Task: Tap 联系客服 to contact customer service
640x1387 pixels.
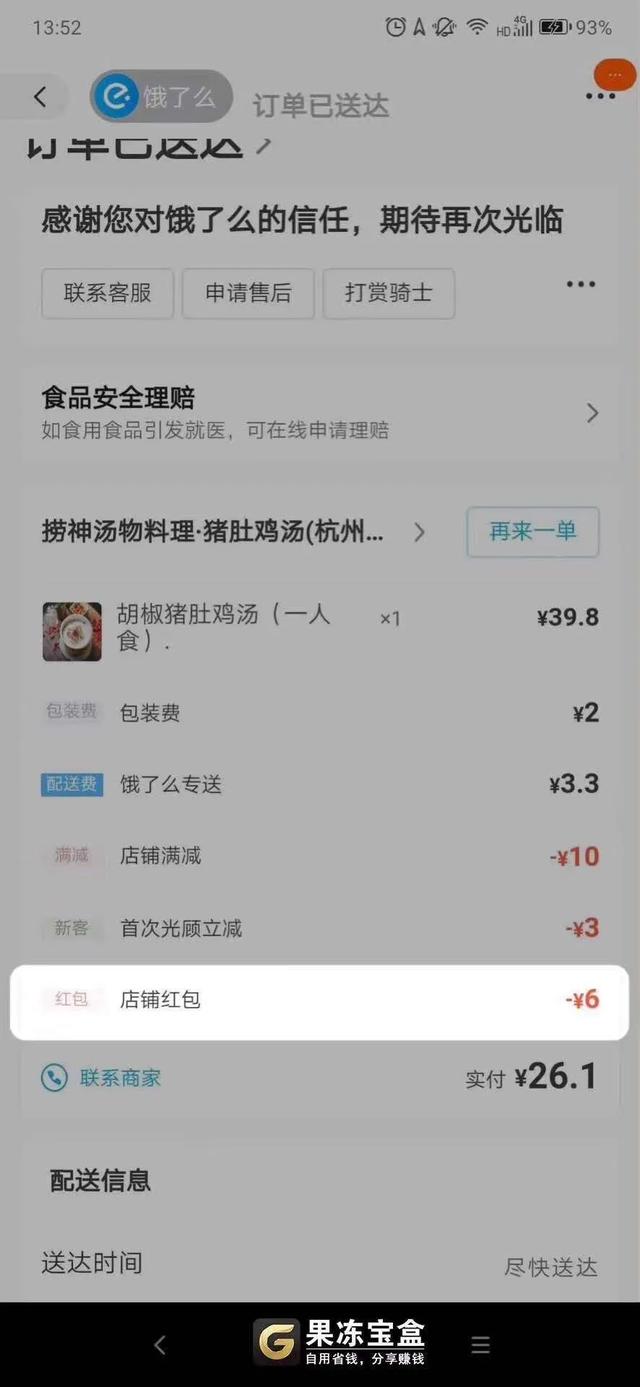Action: (108, 293)
